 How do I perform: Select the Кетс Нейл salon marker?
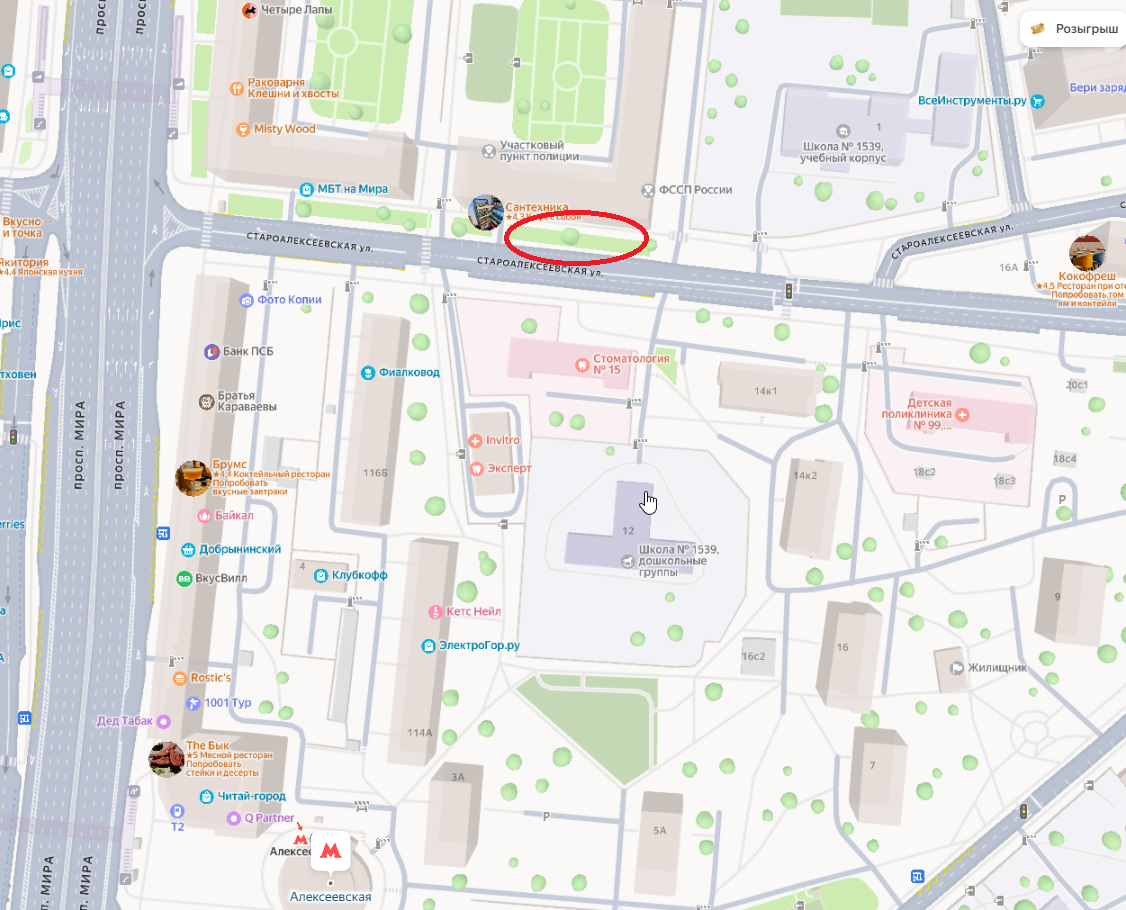[435, 611]
